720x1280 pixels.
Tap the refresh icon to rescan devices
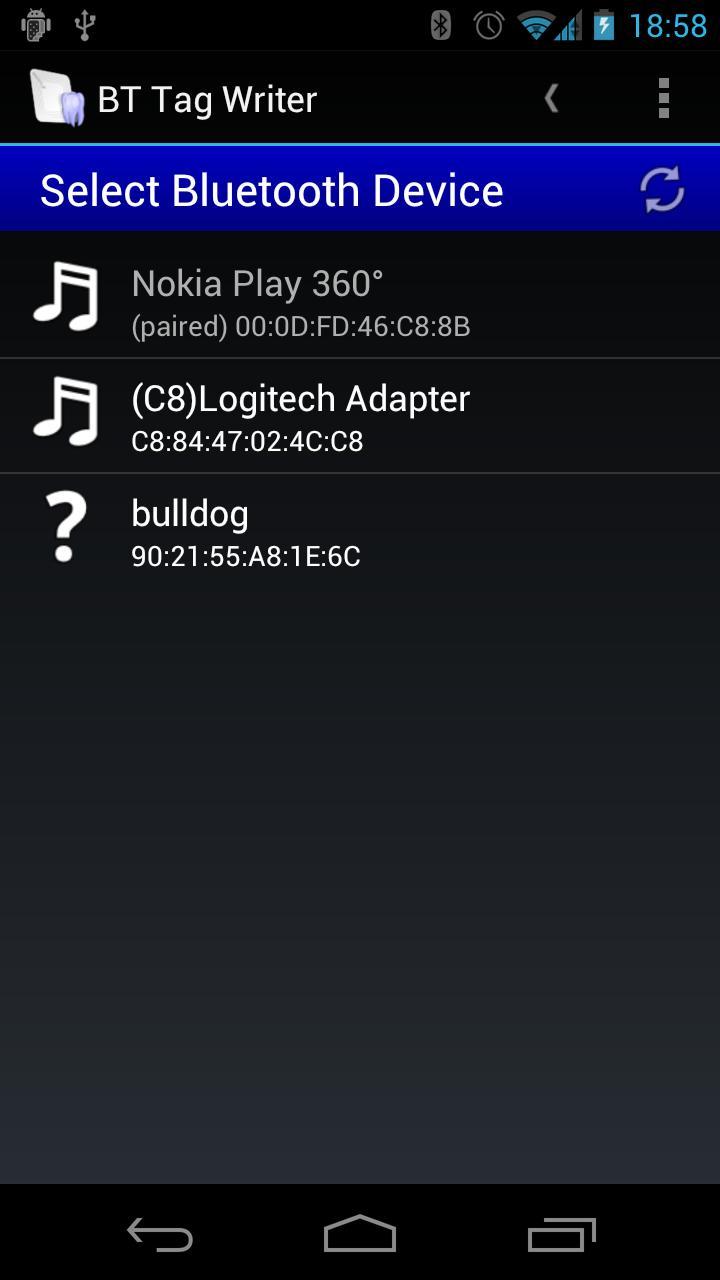point(662,189)
